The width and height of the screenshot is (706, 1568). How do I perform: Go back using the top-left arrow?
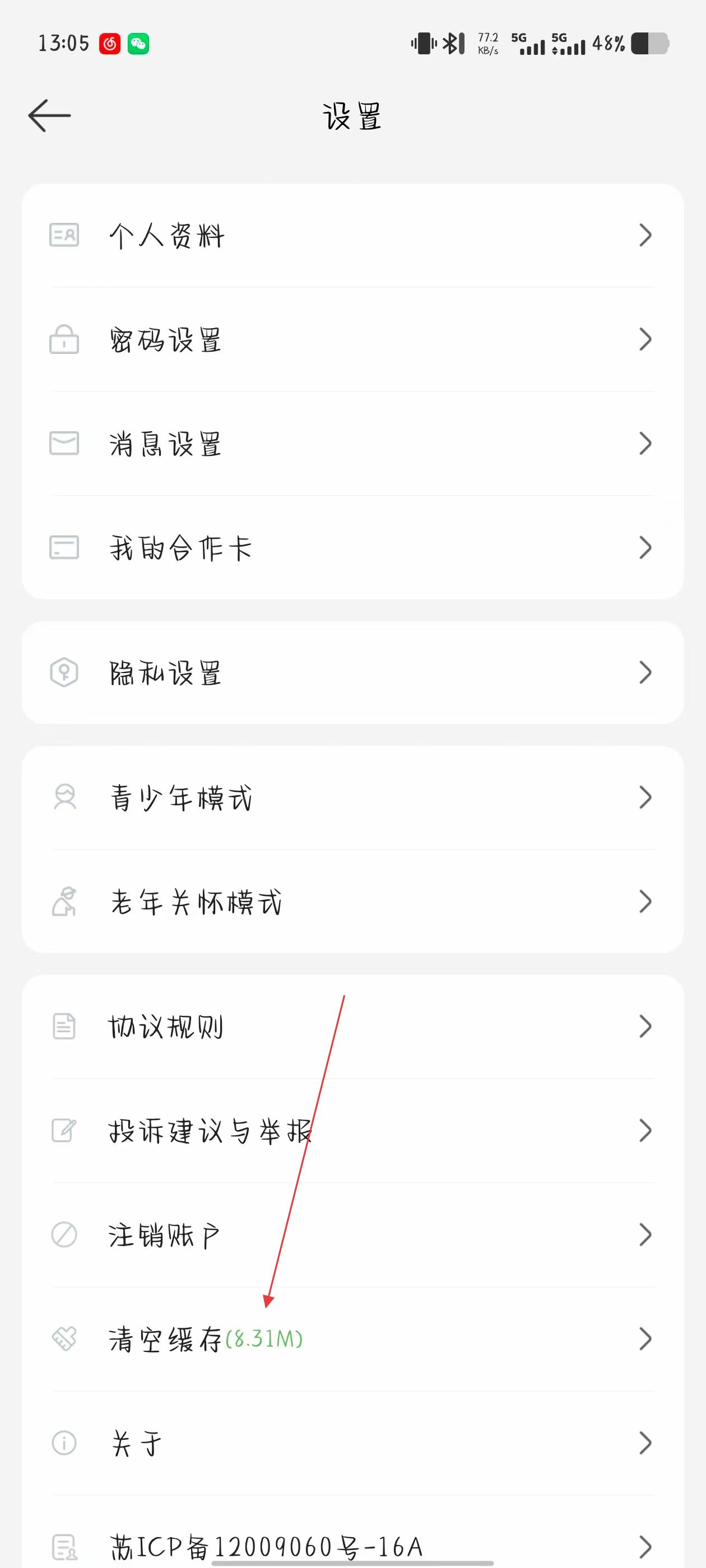tap(49, 116)
